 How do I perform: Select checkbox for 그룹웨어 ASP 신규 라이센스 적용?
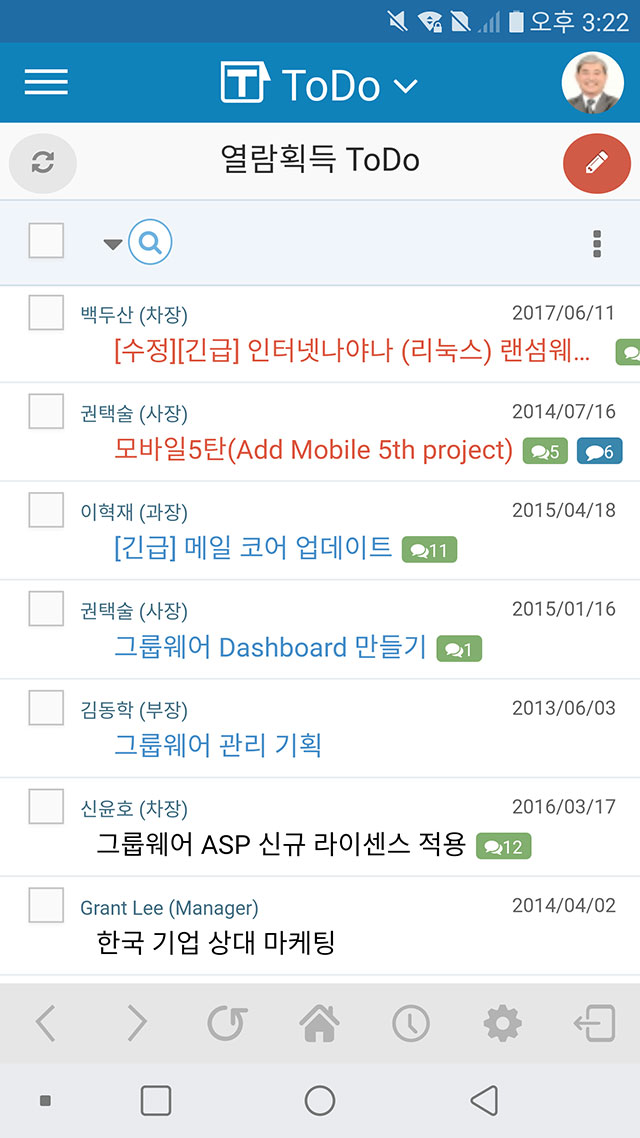(x=46, y=806)
